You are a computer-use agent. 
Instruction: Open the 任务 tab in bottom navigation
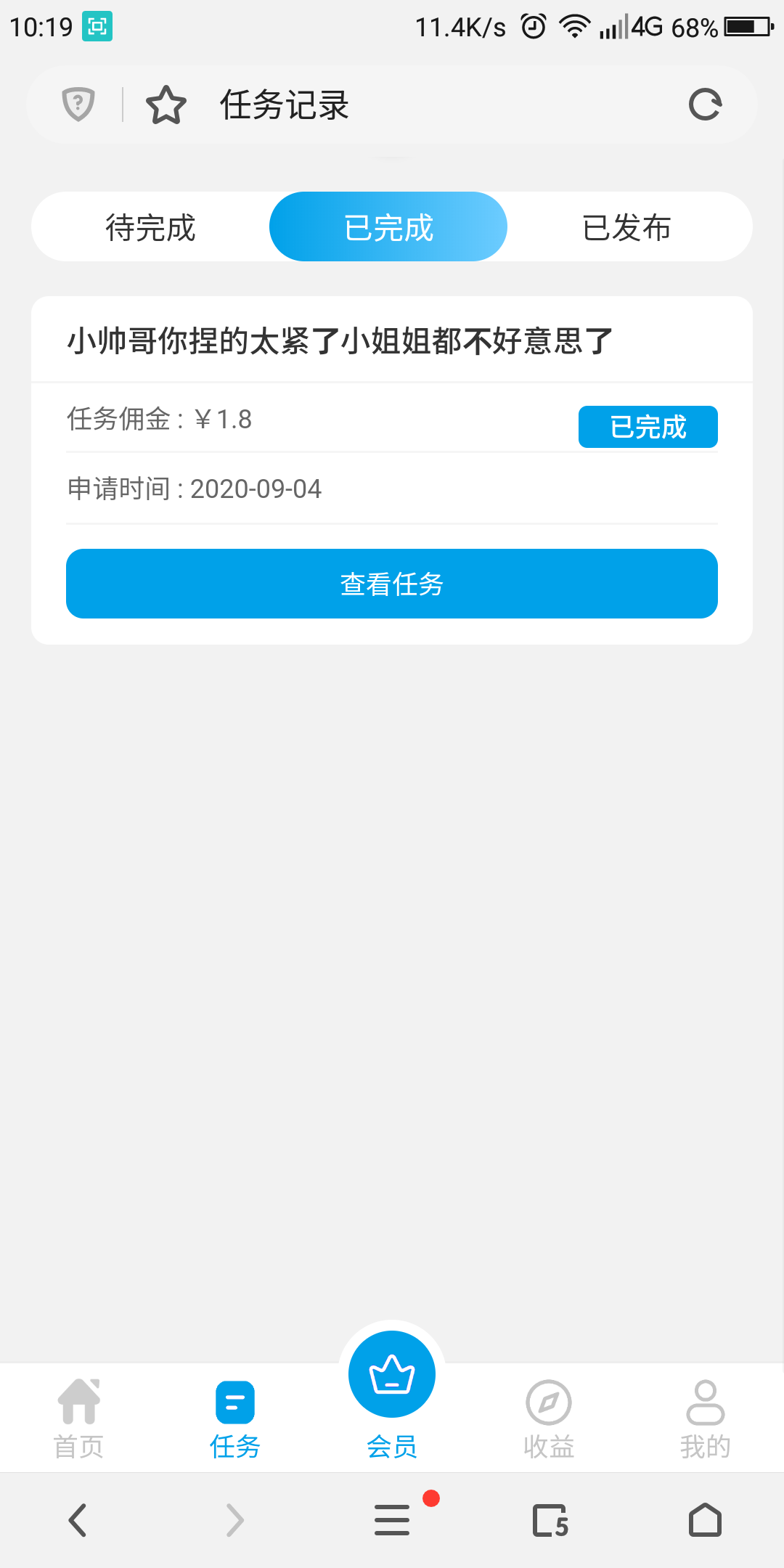point(235,1418)
